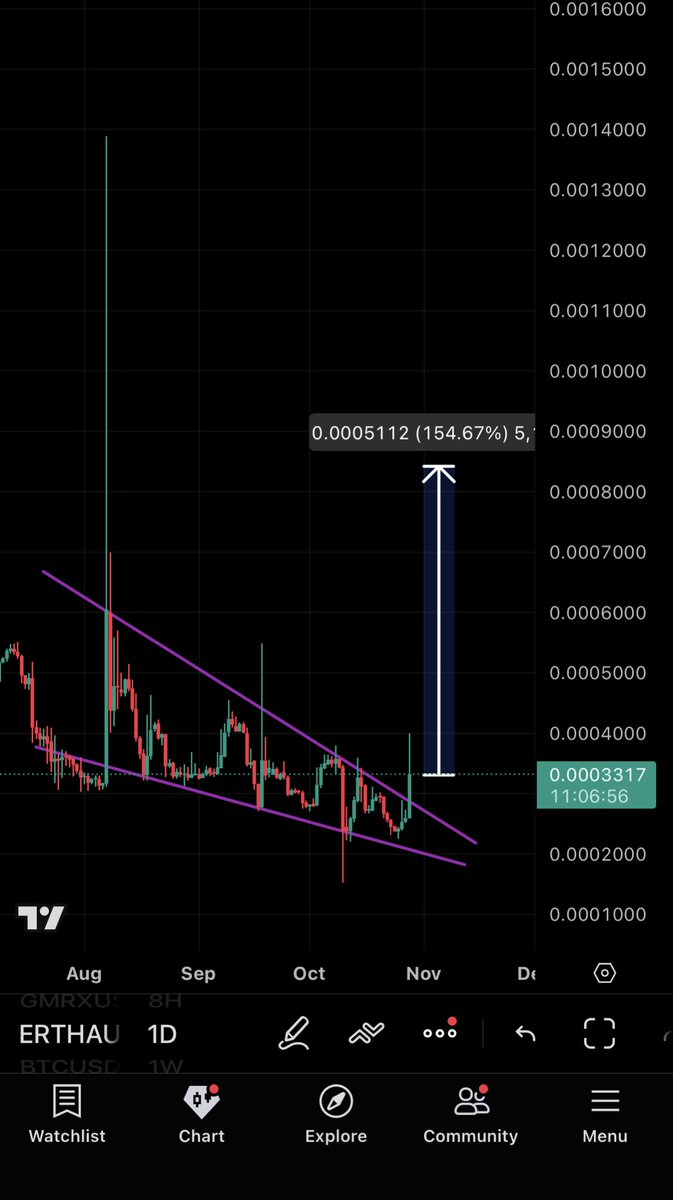Open the three-dot more options
Screen dimensions: 673x1200
pos(440,1033)
